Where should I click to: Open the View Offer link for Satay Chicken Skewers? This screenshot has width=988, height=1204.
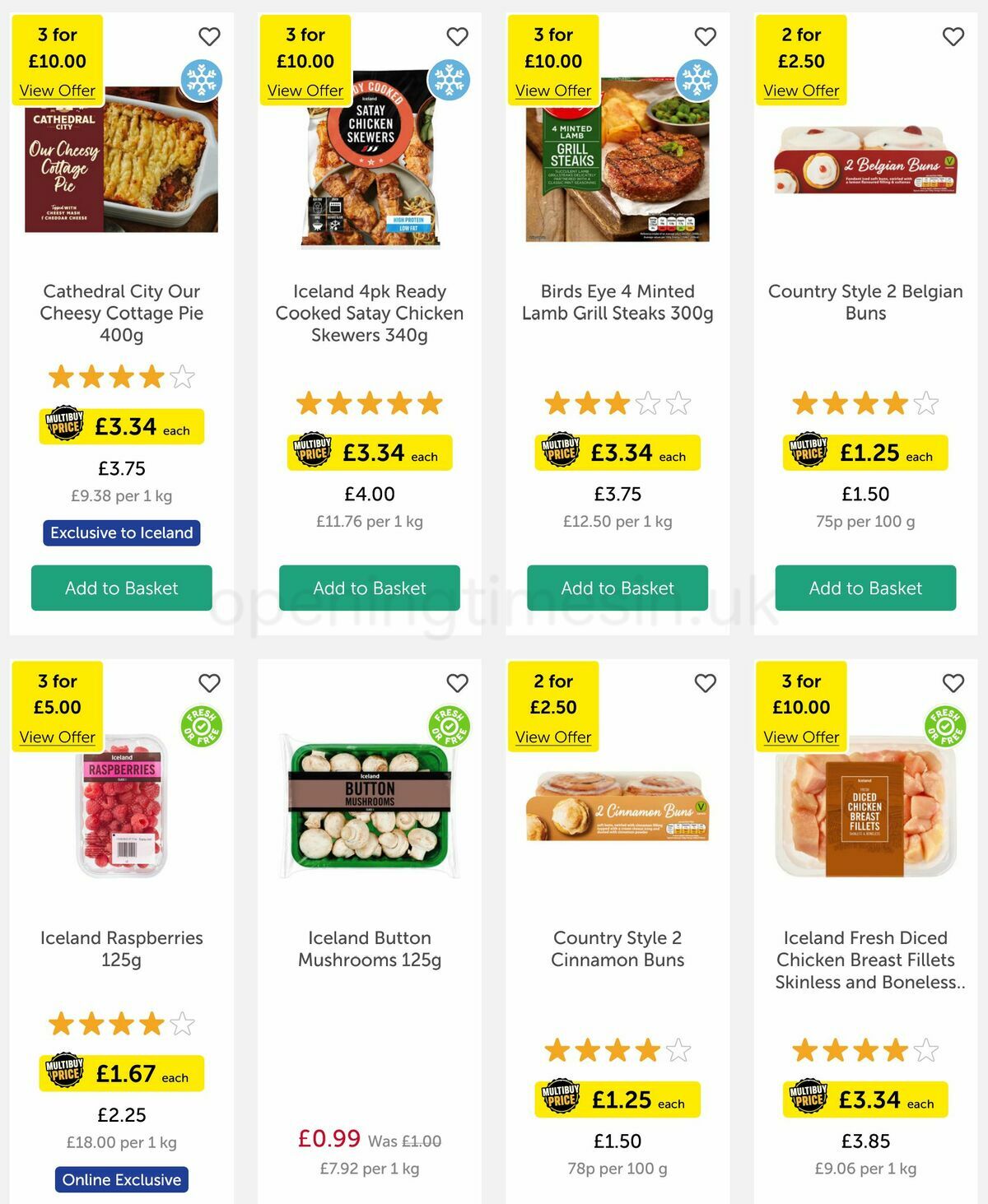pyautogui.click(x=305, y=91)
